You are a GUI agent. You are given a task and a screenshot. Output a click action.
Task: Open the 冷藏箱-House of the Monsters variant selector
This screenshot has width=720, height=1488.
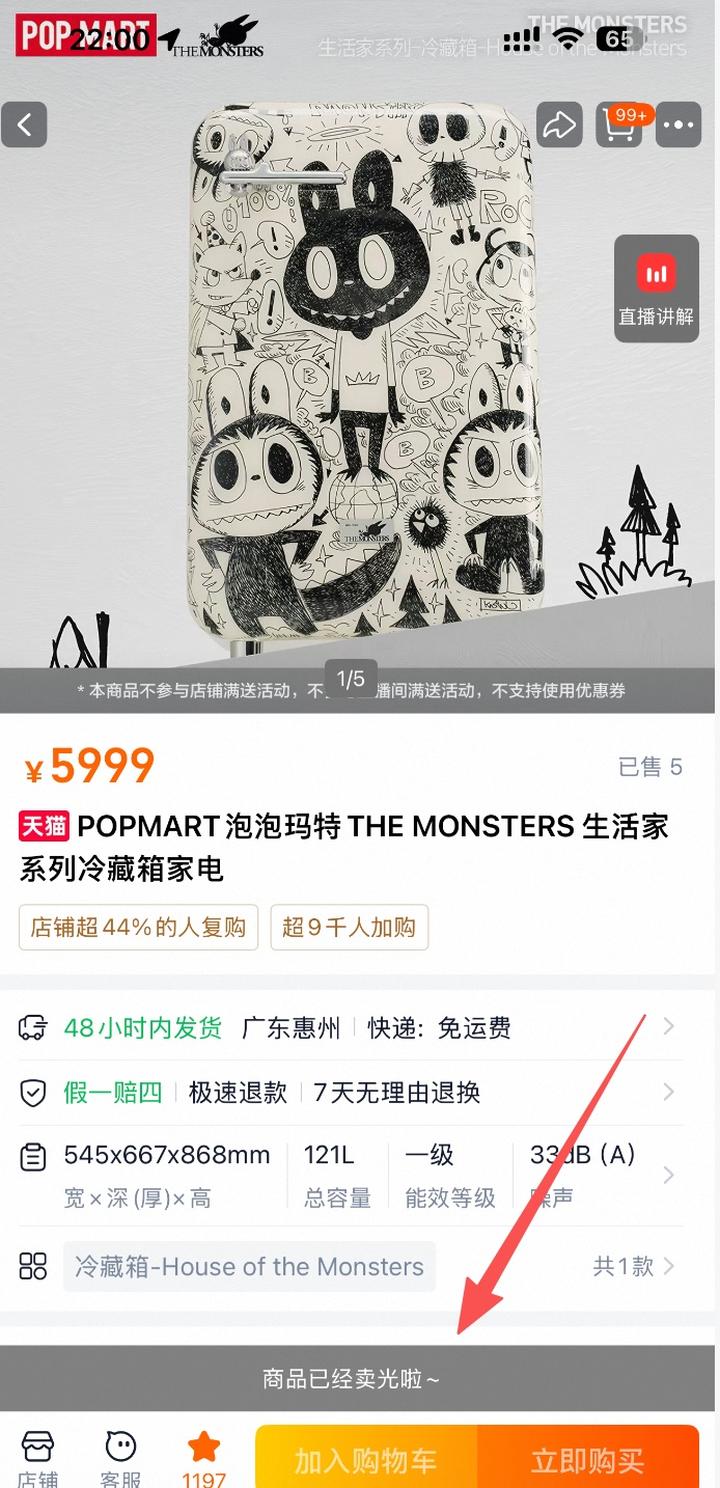pos(348,1266)
